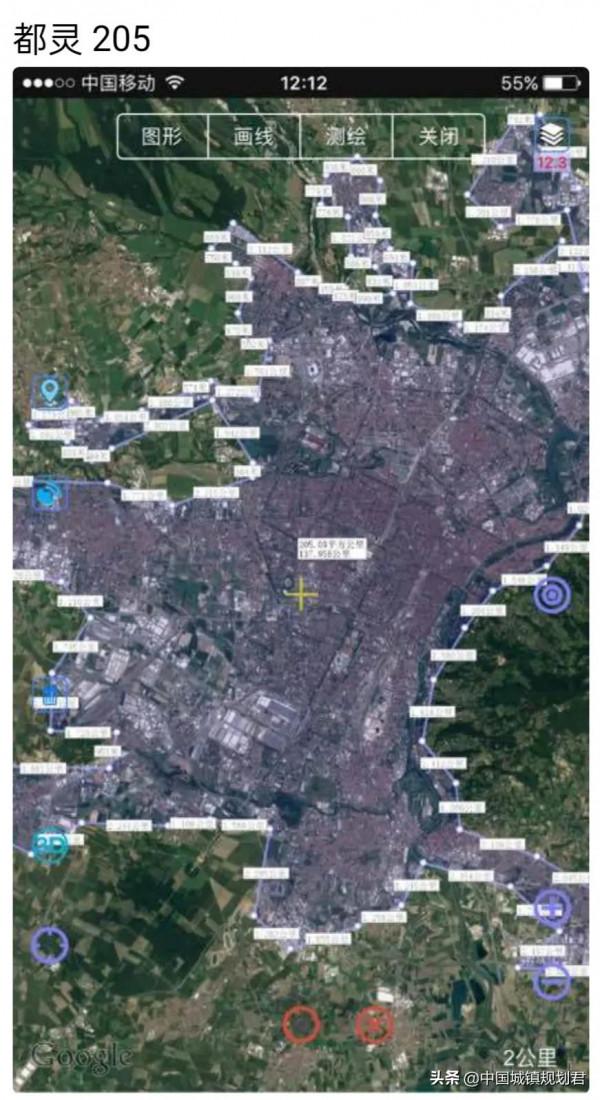This screenshot has height=1100, width=600.
Task: Tap the crosshair locate-me button
Action: pos(49,944)
